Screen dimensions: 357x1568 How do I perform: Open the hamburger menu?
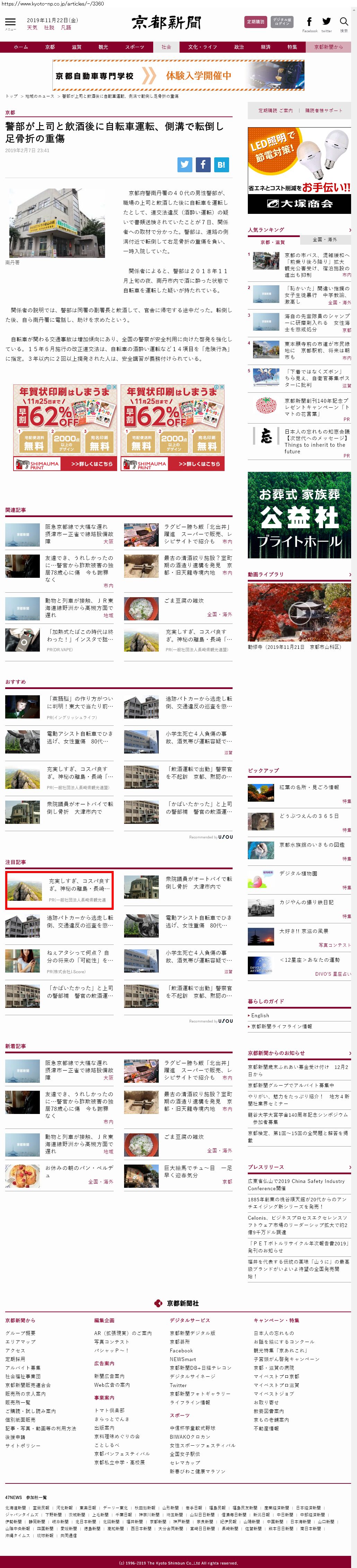coord(10,22)
